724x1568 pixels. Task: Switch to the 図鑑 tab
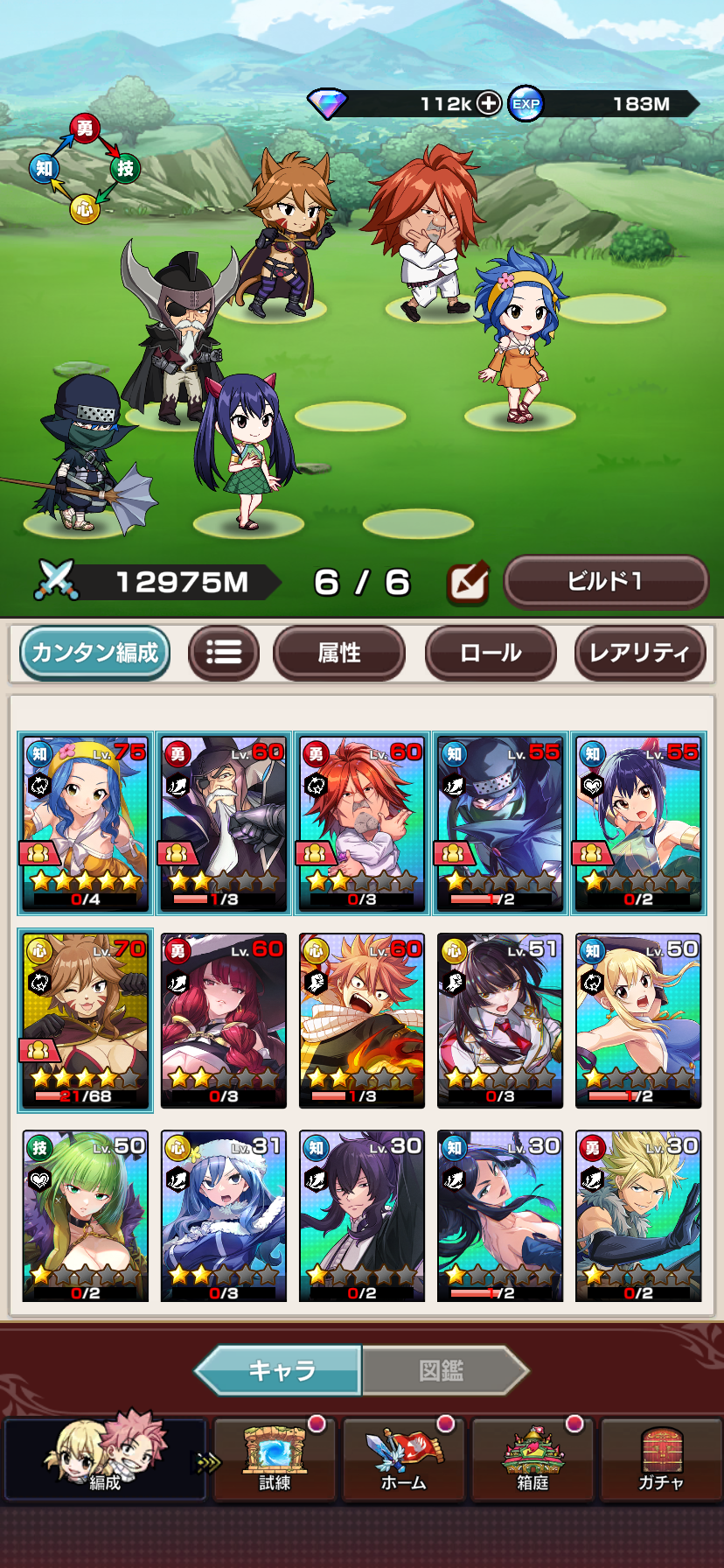click(x=442, y=1370)
